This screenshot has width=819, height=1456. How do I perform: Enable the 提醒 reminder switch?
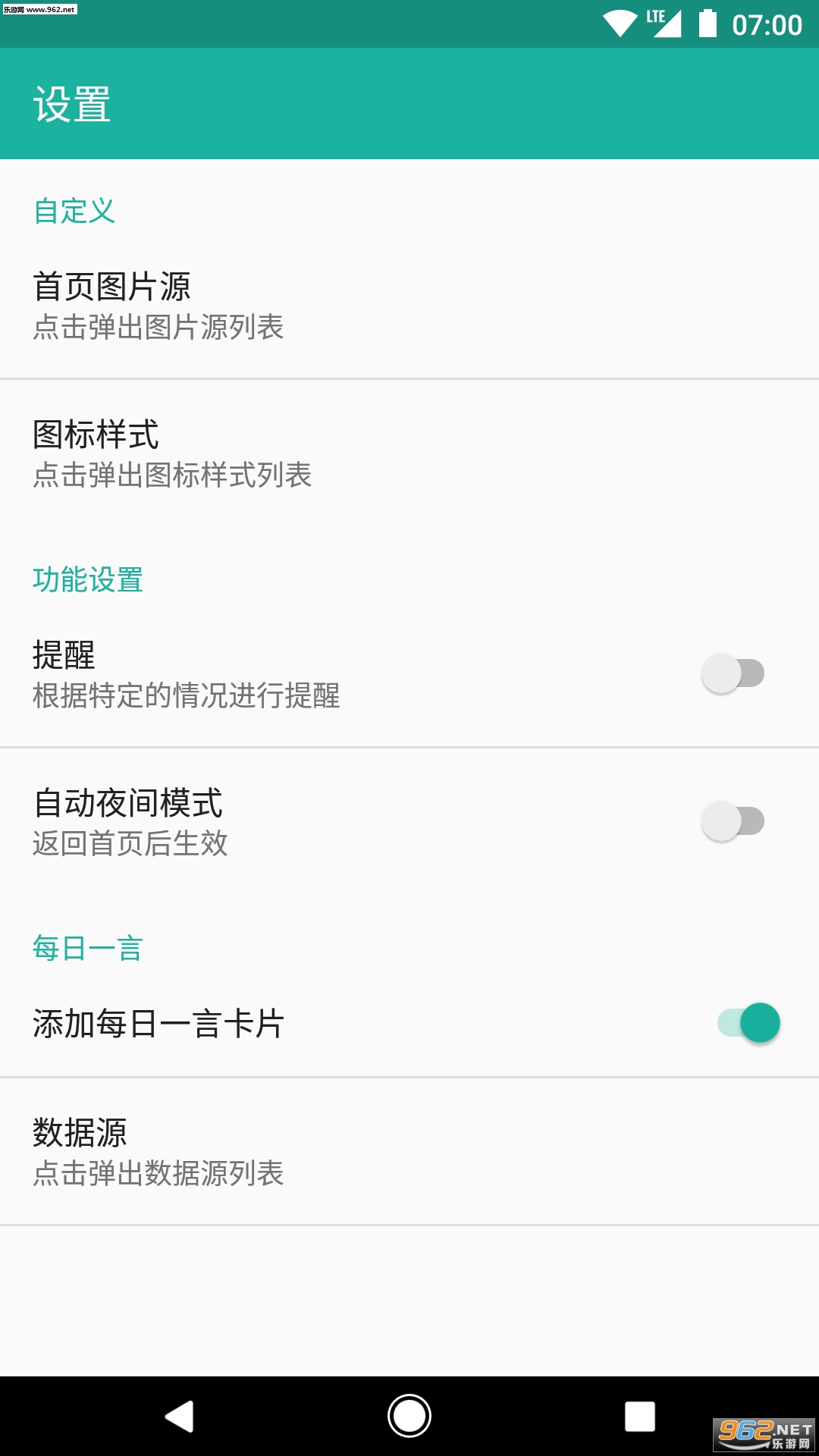click(733, 673)
